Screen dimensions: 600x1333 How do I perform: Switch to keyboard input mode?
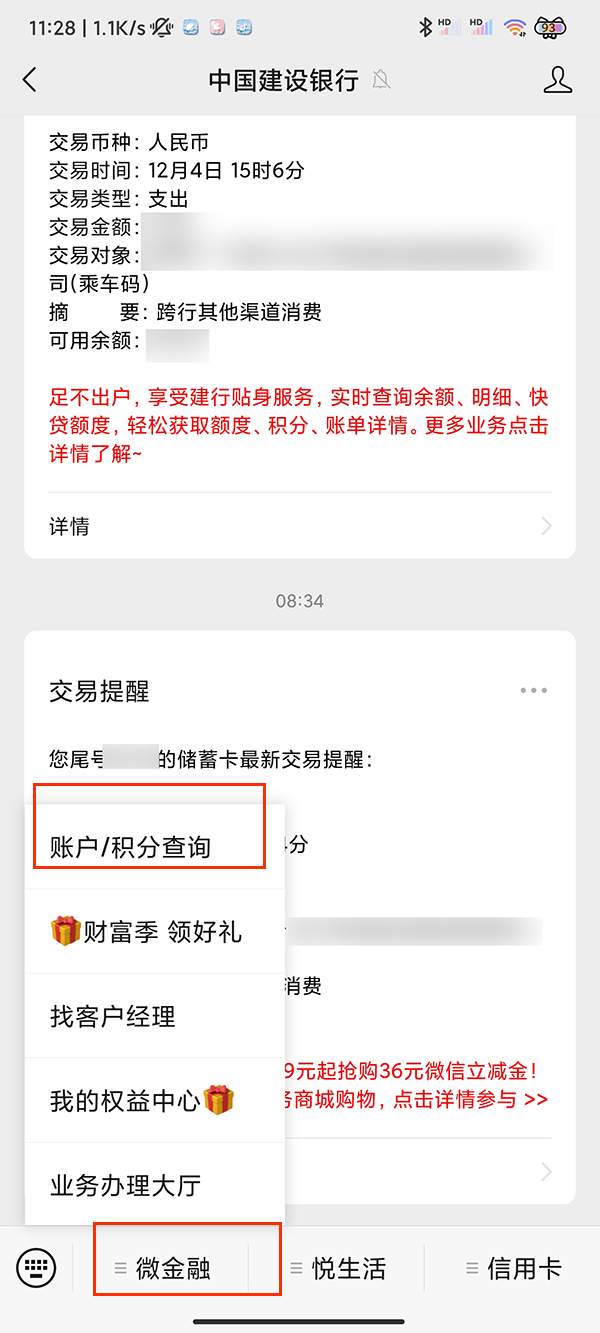(x=36, y=1268)
